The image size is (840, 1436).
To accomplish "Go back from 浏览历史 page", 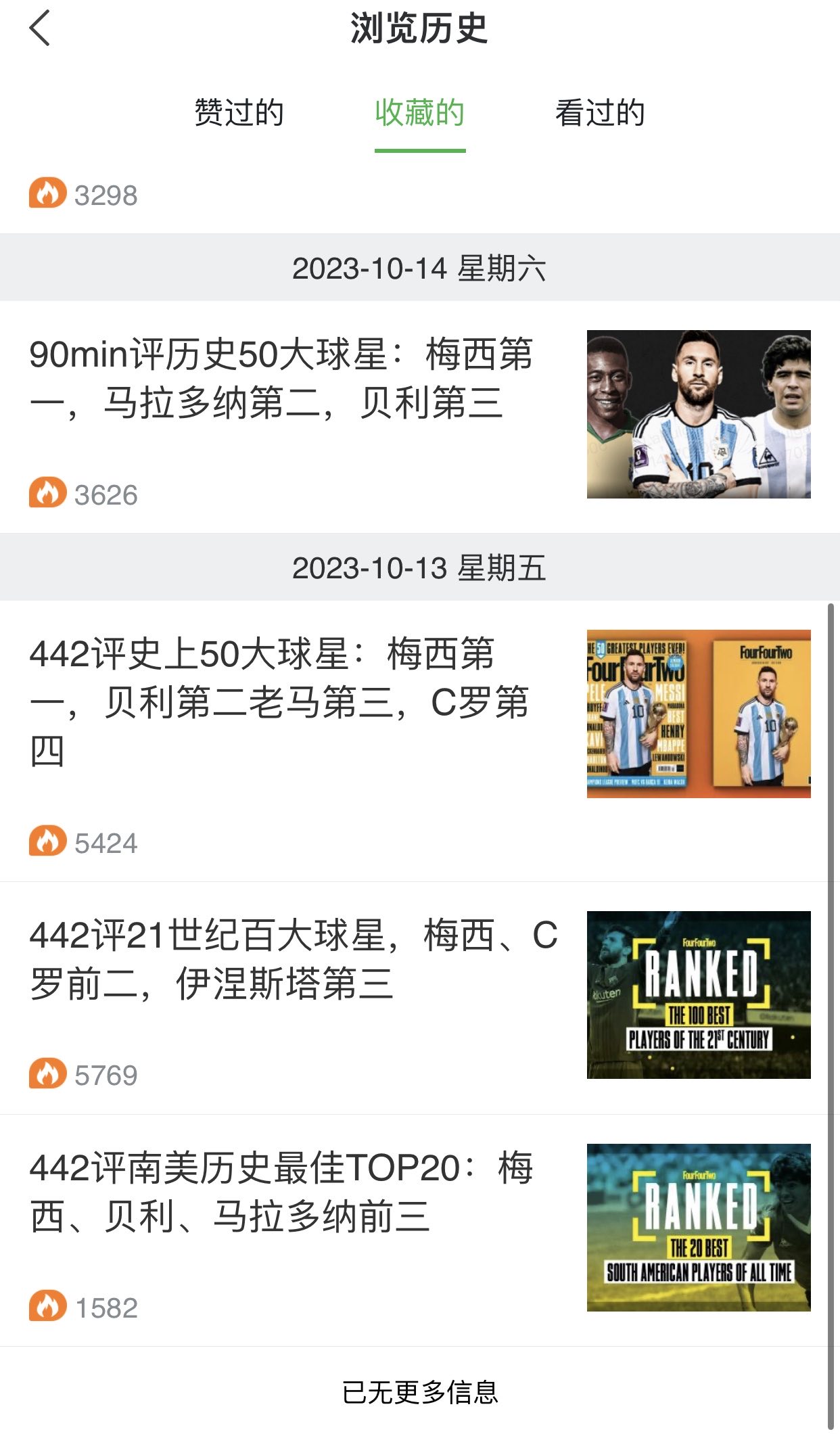I will pos(41,28).
